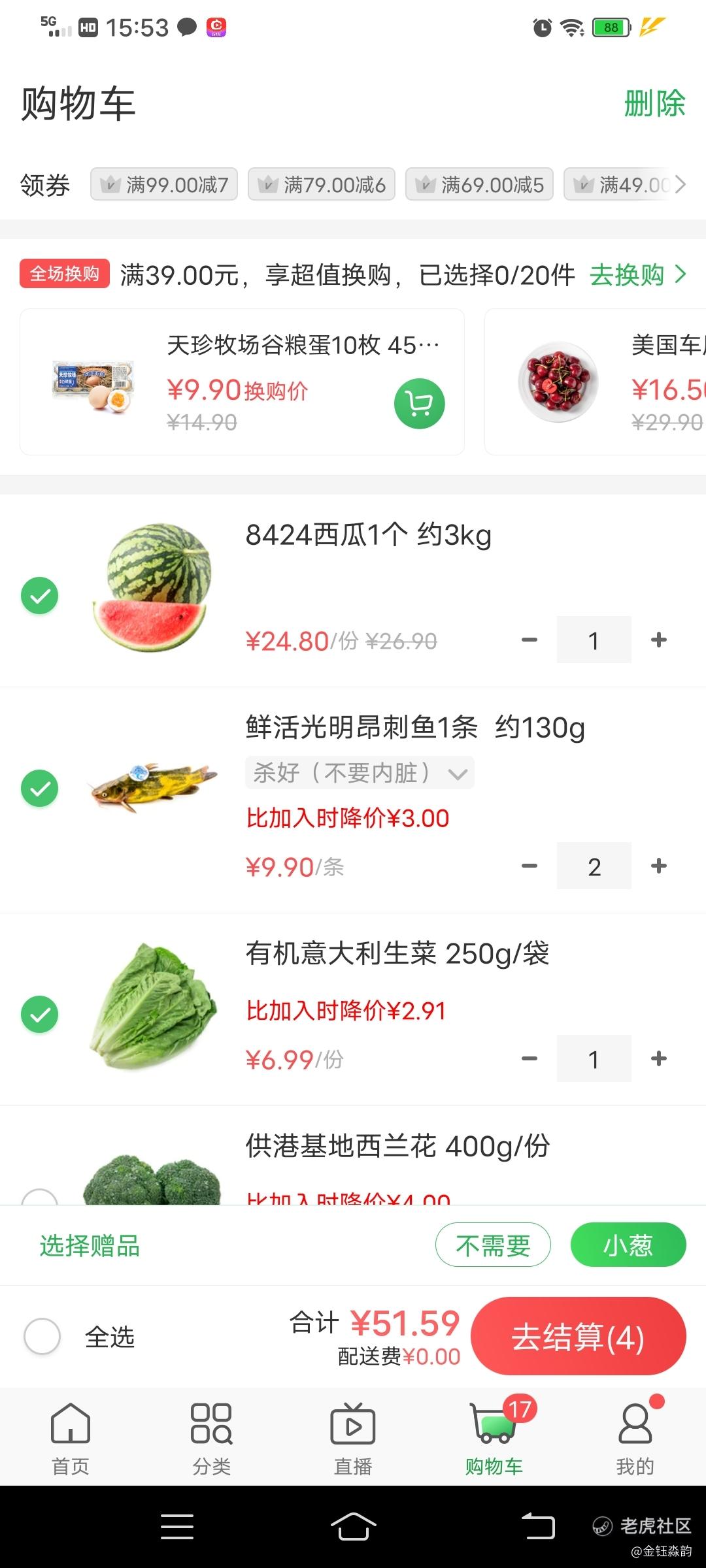The height and width of the screenshot is (1568, 706).
Task: Uncheck the 鲜活光明昂刺鱼 item
Action: click(40, 789)
